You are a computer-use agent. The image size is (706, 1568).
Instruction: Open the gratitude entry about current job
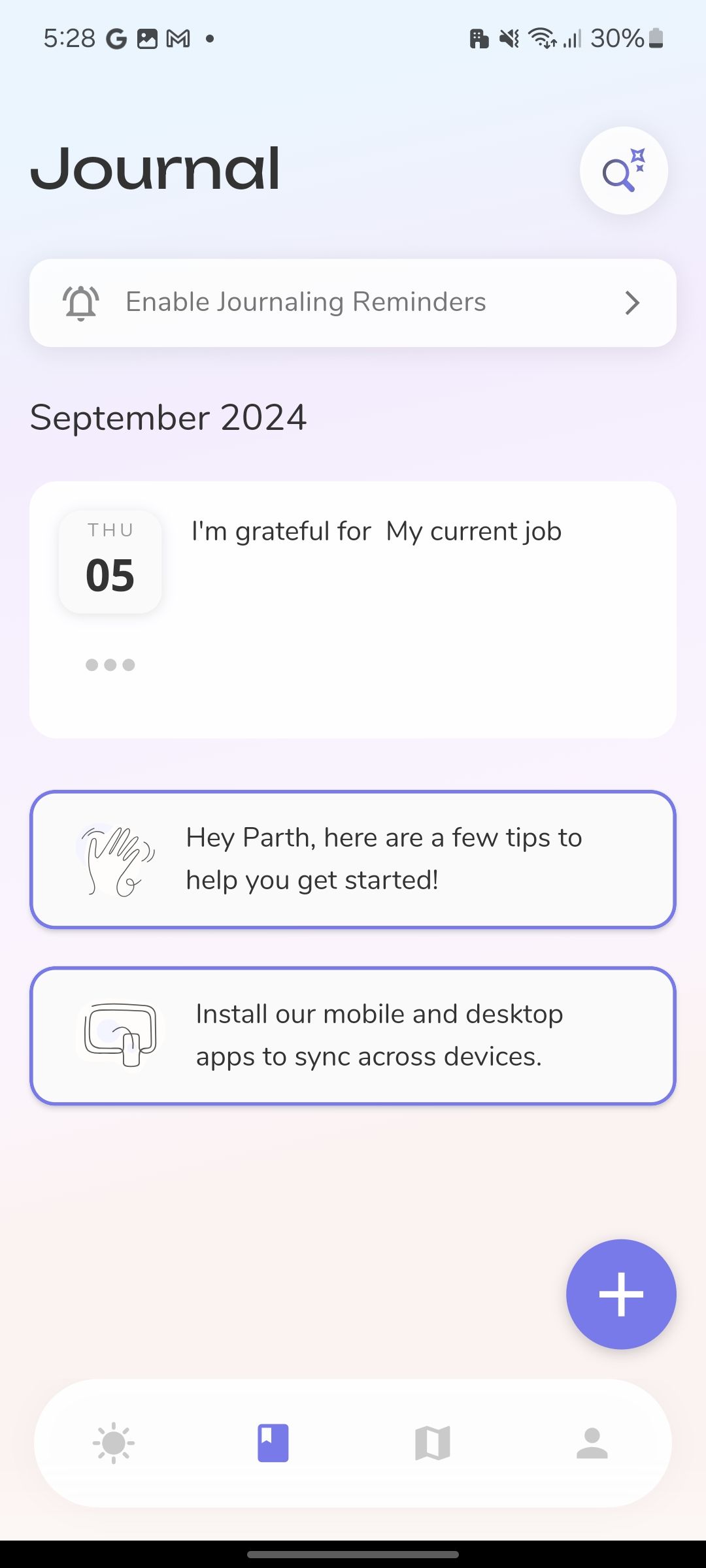[375, 531]
